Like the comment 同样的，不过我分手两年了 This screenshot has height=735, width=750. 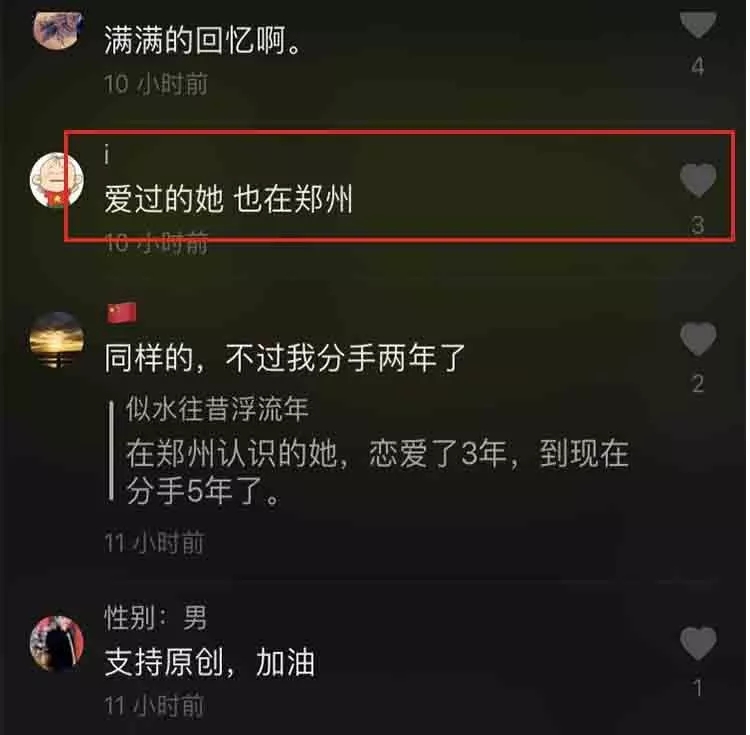[698, 340]
